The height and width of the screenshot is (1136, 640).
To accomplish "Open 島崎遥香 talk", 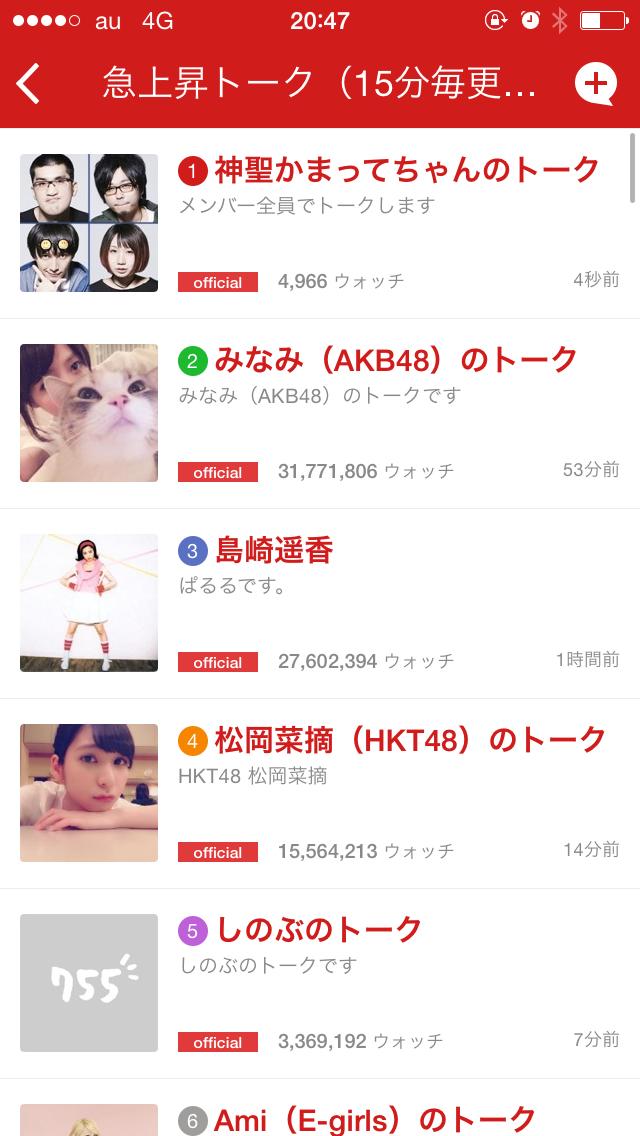I will tap(273, 550).
